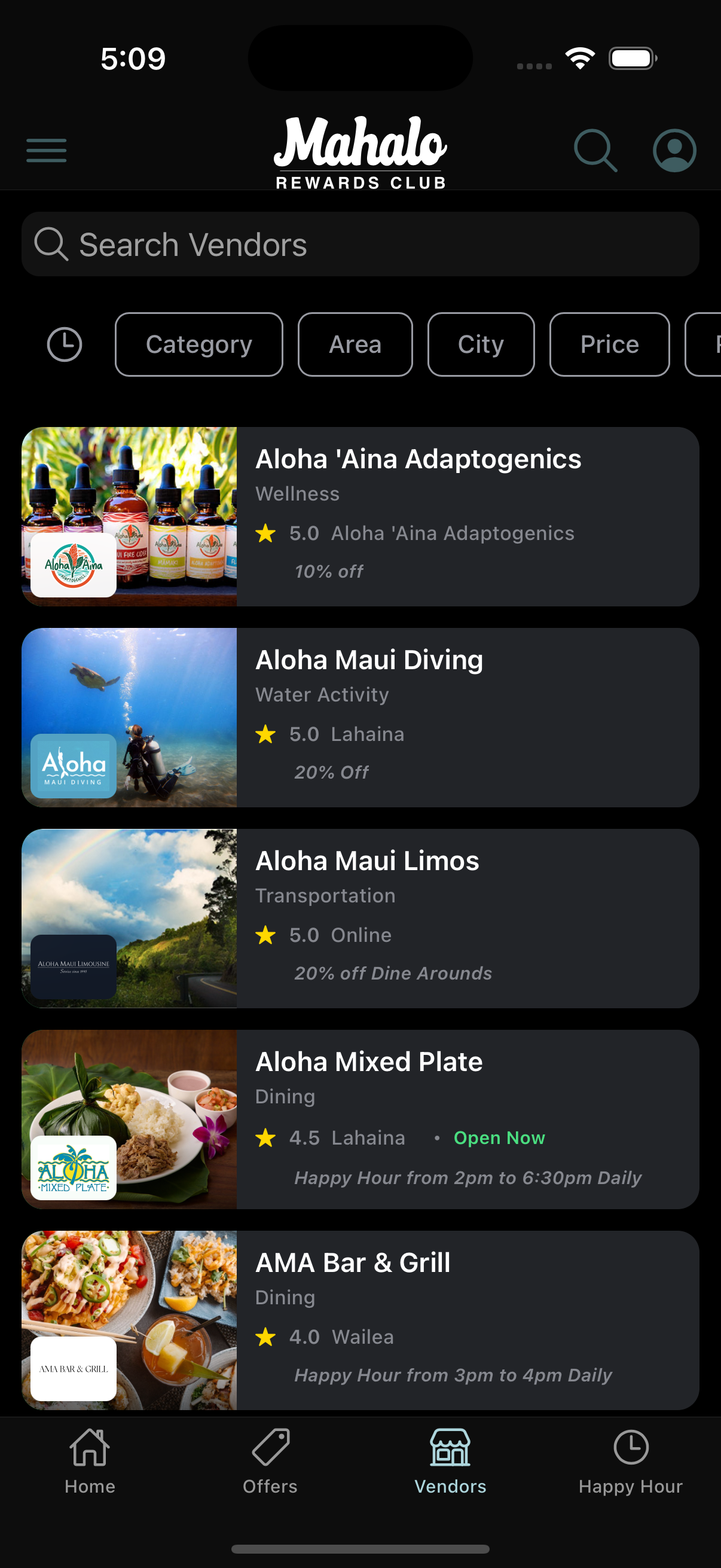This screenshot has height=1568, width=721.
Task: Filter vendors by City
Action: tap(481, 344)
